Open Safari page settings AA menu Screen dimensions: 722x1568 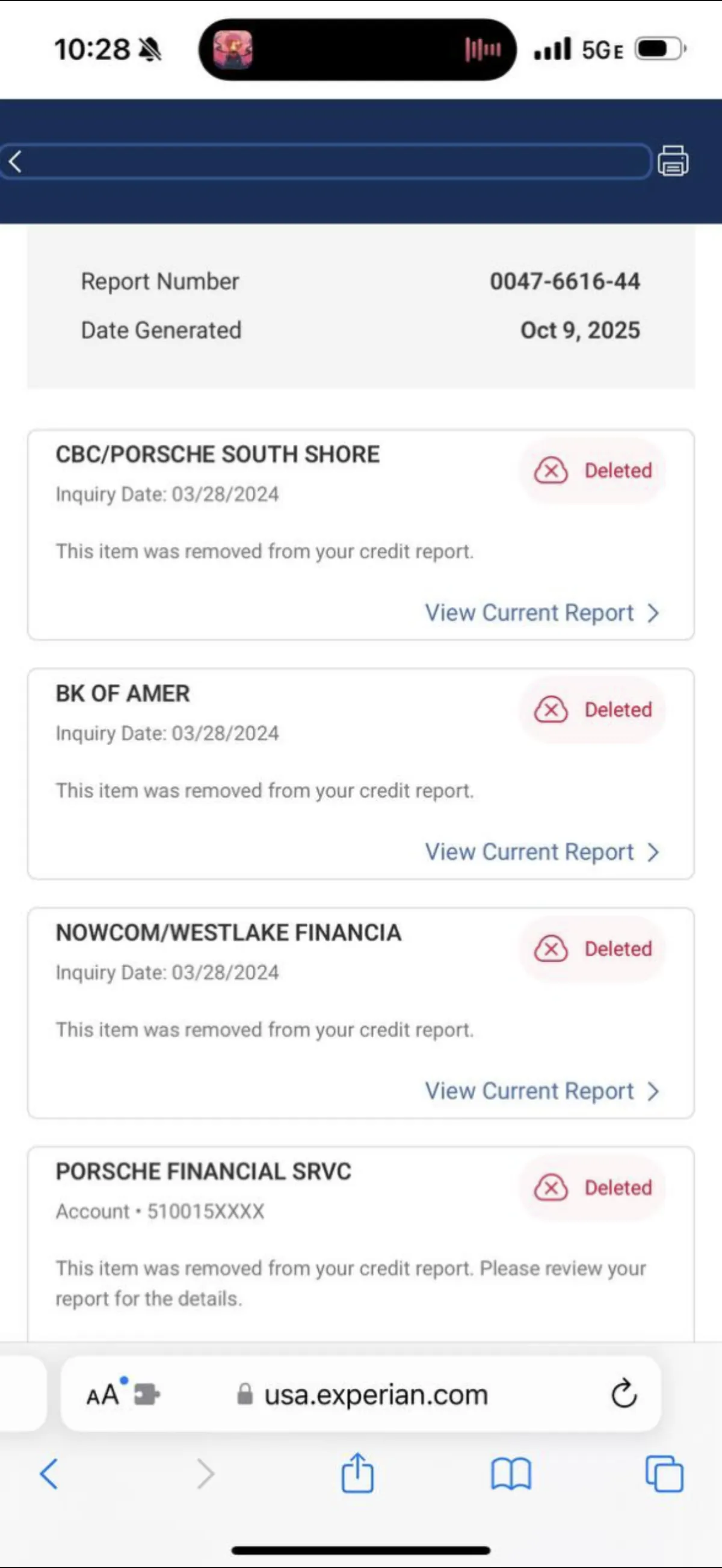(x=103, y=1395)
